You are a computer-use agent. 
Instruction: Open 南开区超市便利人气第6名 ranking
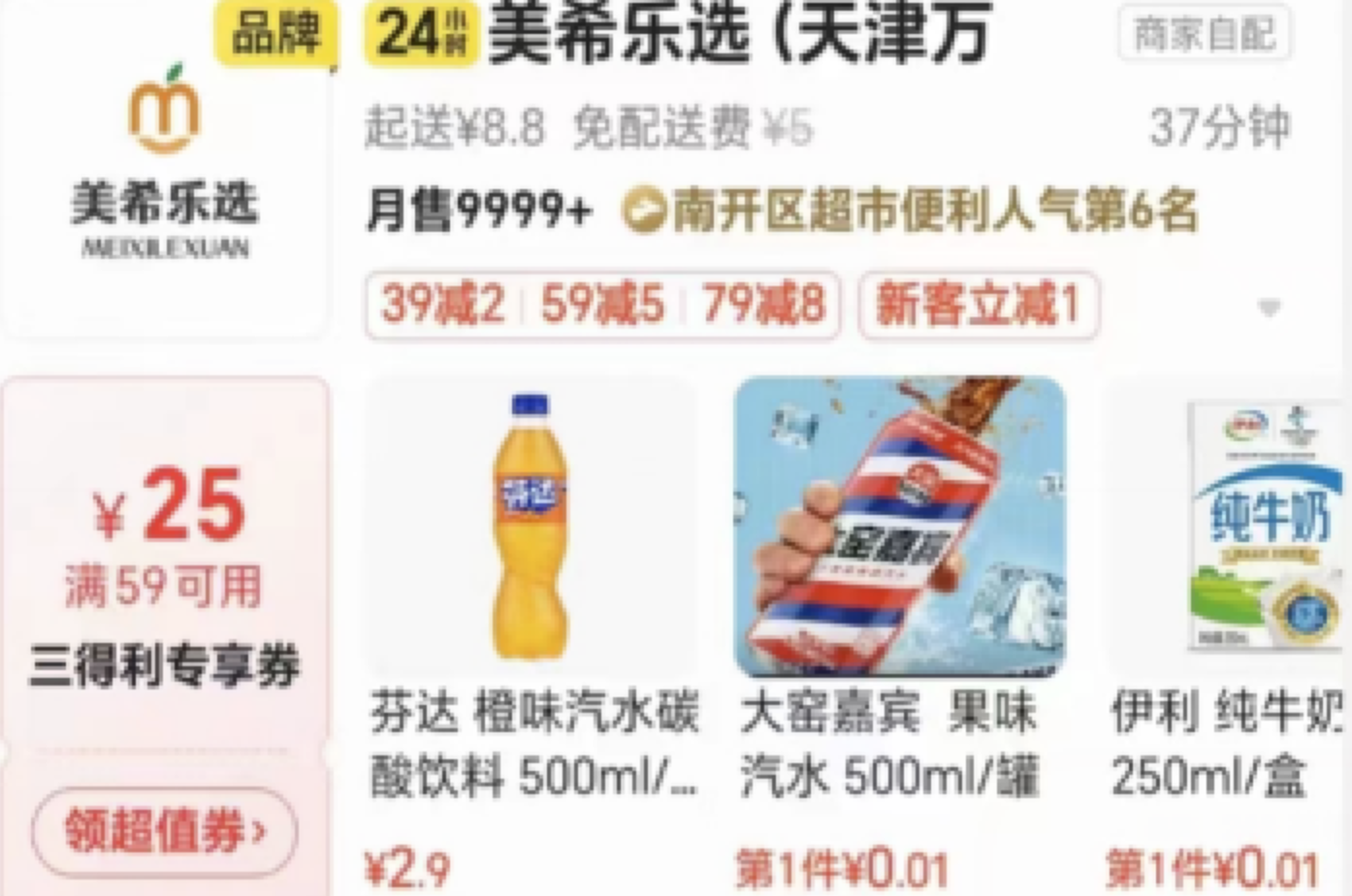click(x=912, y=210)
